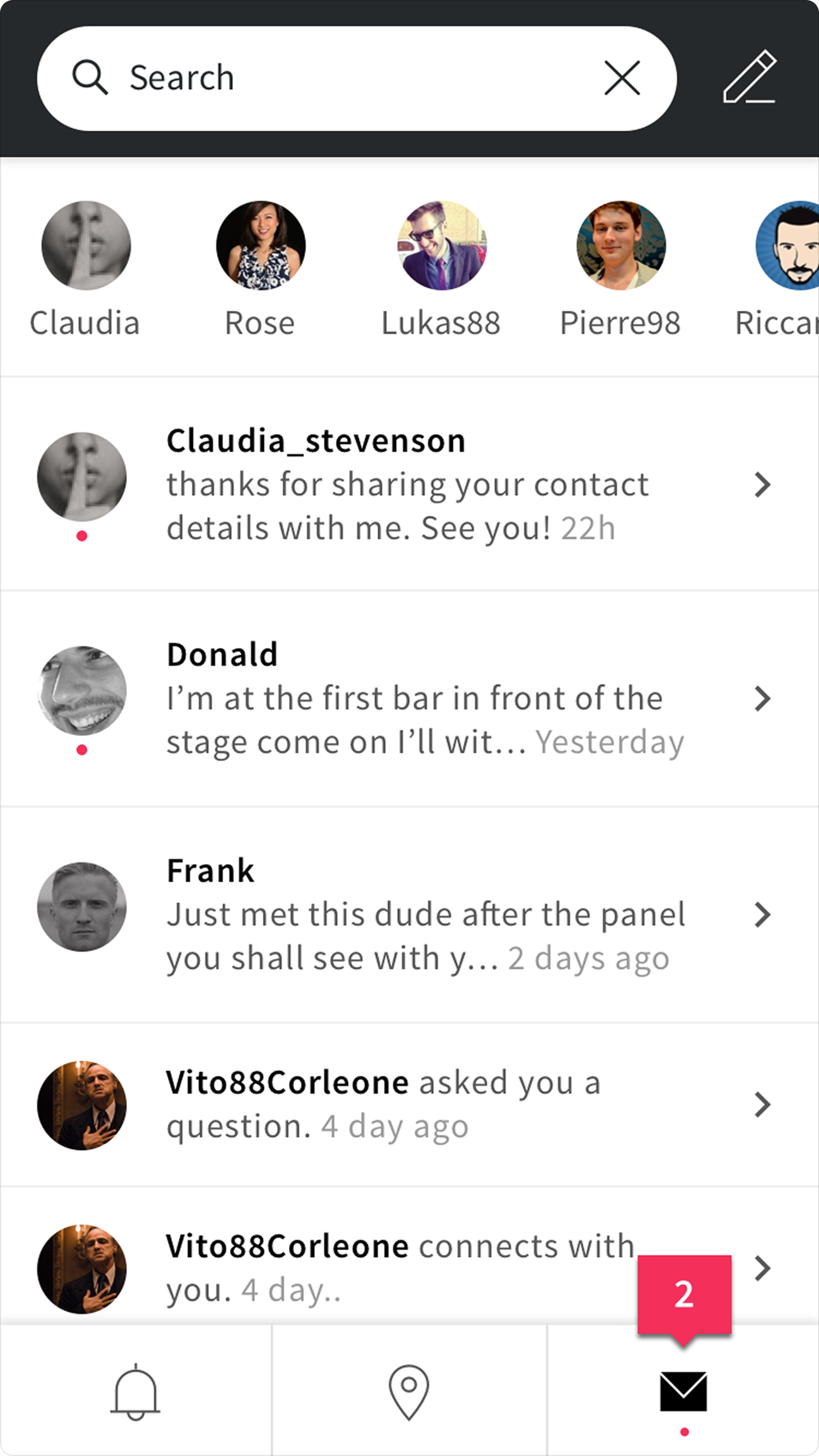This screenshot has width=819, height=1456.
Task: Open the conversation with Claudia_stevenson
Action: pyautogui.click(x=410, y=484)
